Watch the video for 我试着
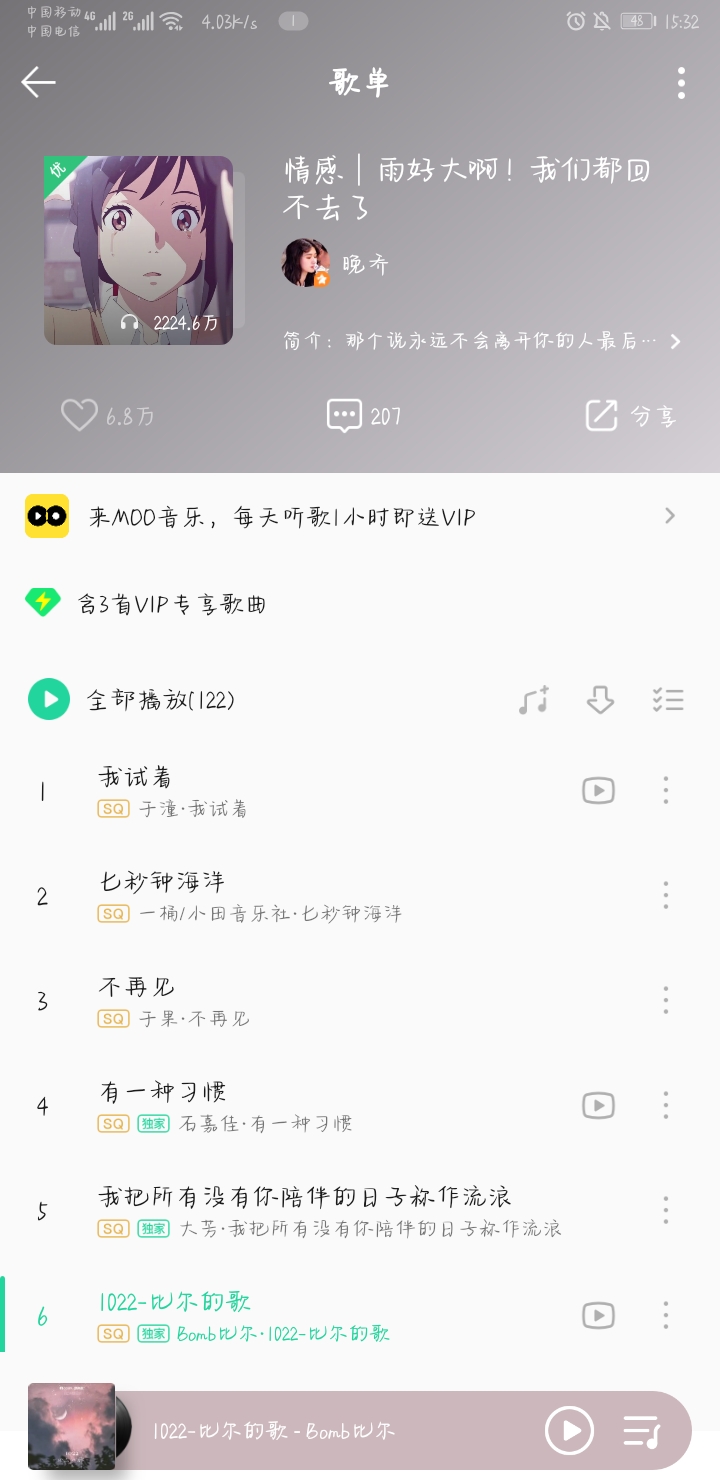Image resolution: width=720 pixels, height=1480 pixels. (x=598, y=791)
